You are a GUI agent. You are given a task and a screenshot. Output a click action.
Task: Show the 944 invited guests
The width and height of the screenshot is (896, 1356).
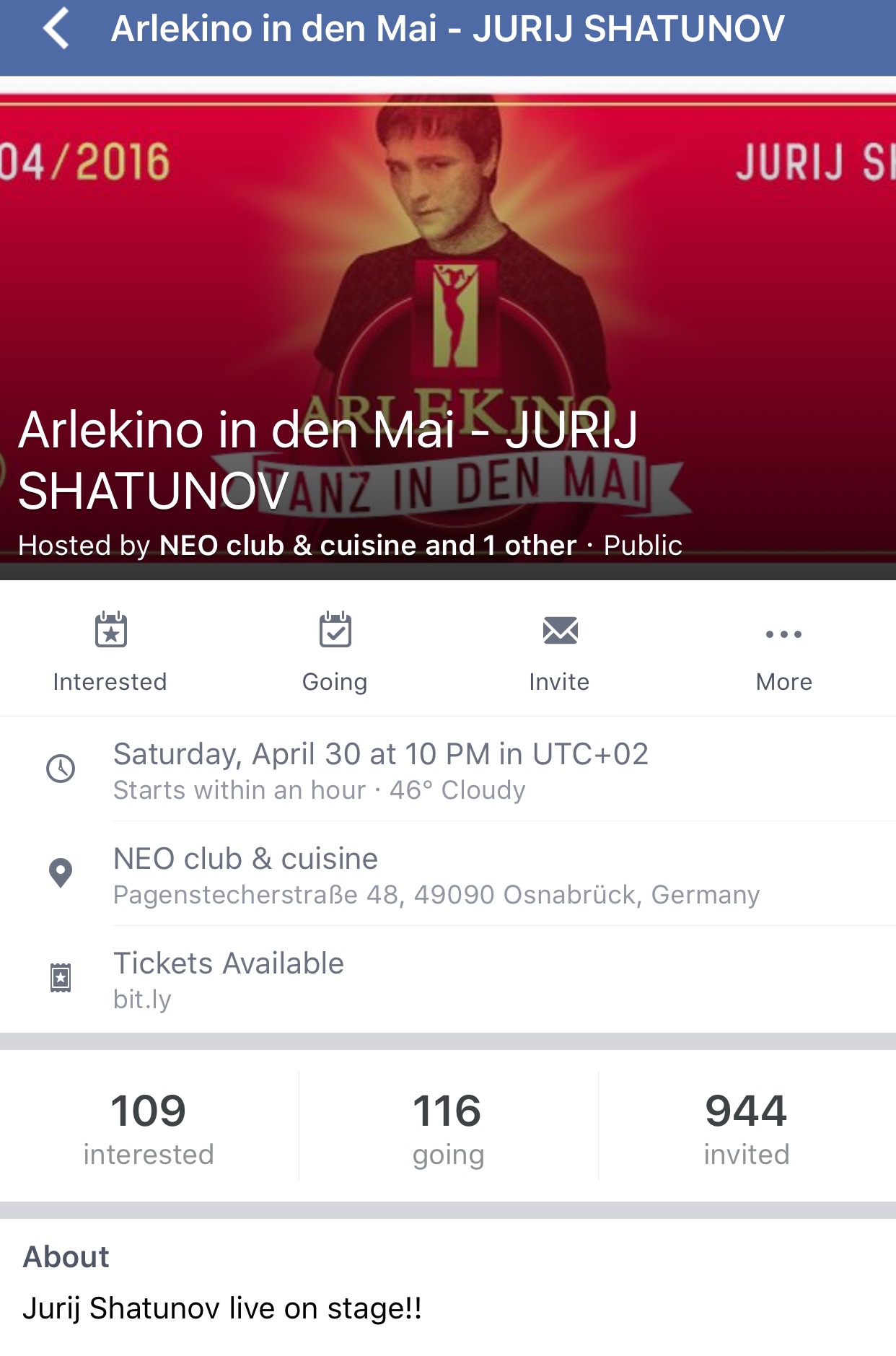coord(747,1127)
